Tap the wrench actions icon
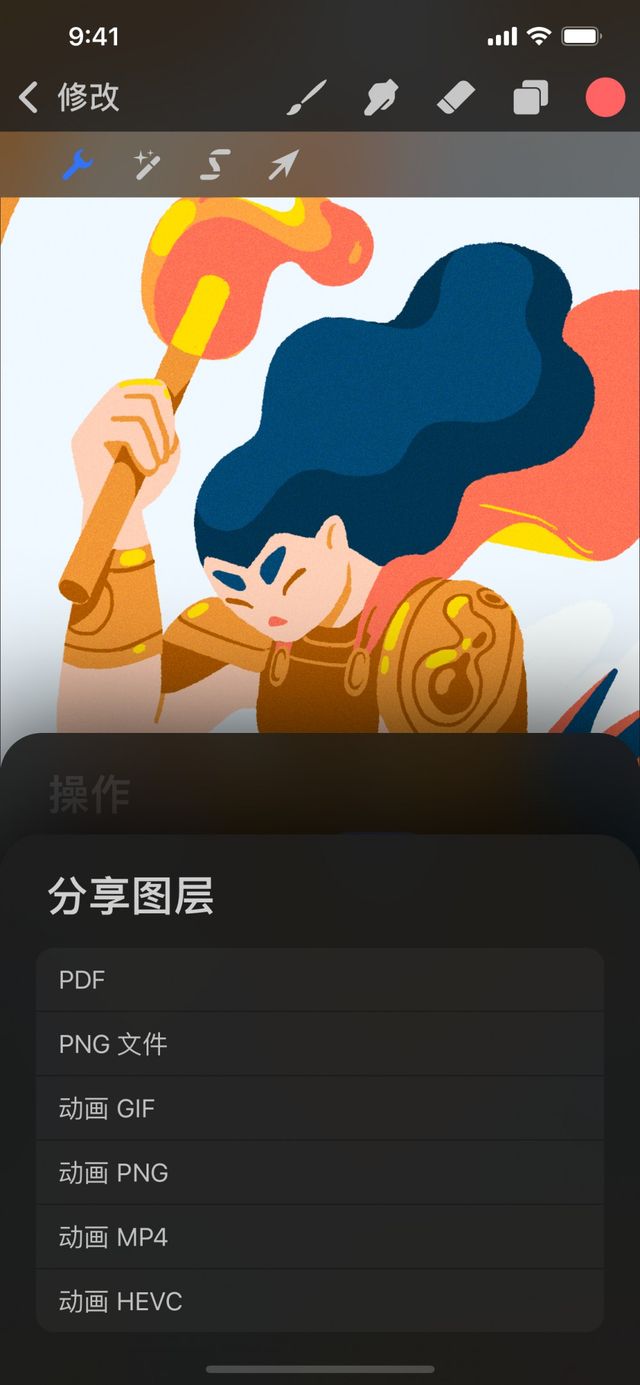The image size is (640, 1385). [x=77, y=165]
